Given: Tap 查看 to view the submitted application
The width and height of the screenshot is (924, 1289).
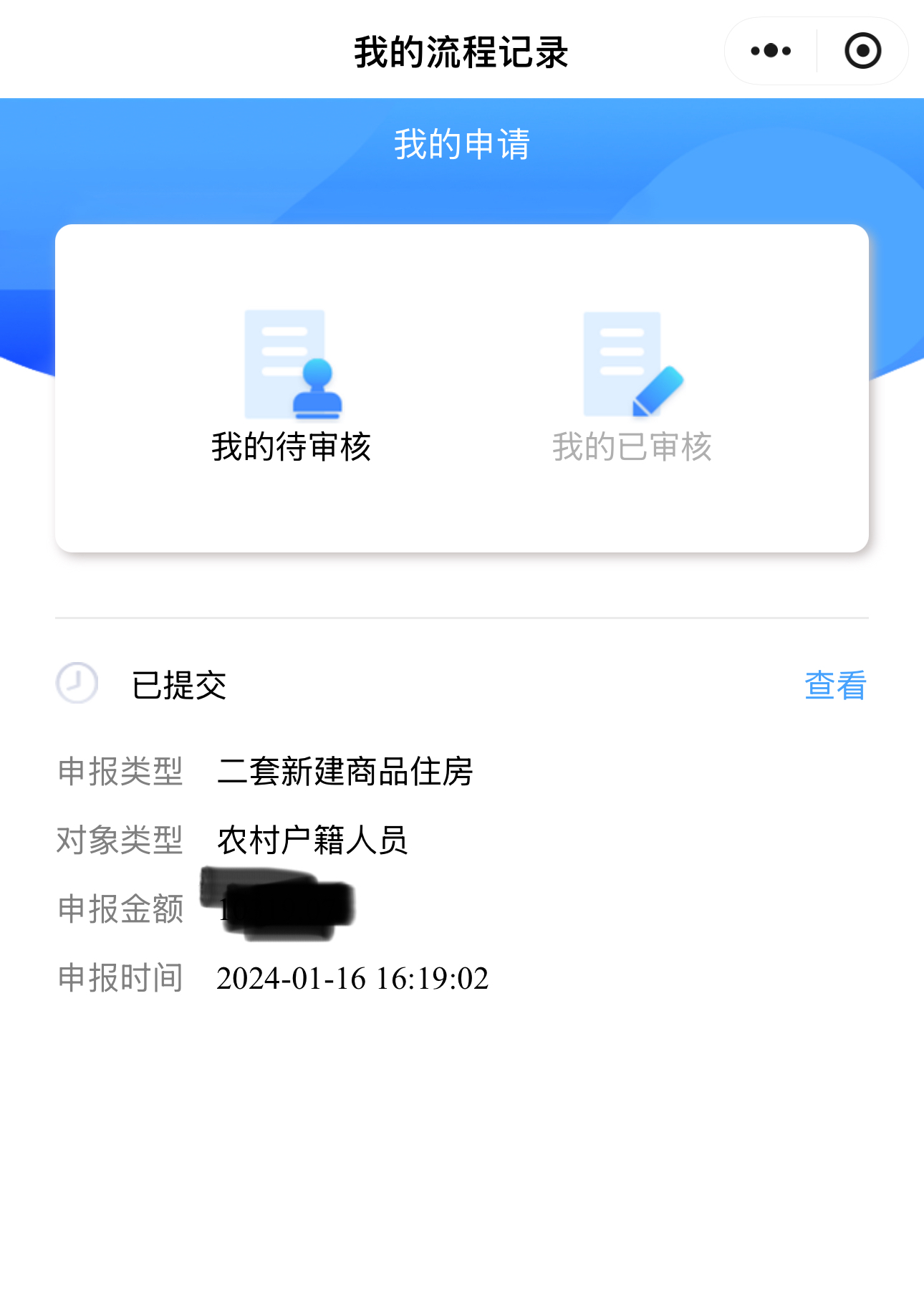Looking at the screenshot, I should click(835, 685).
